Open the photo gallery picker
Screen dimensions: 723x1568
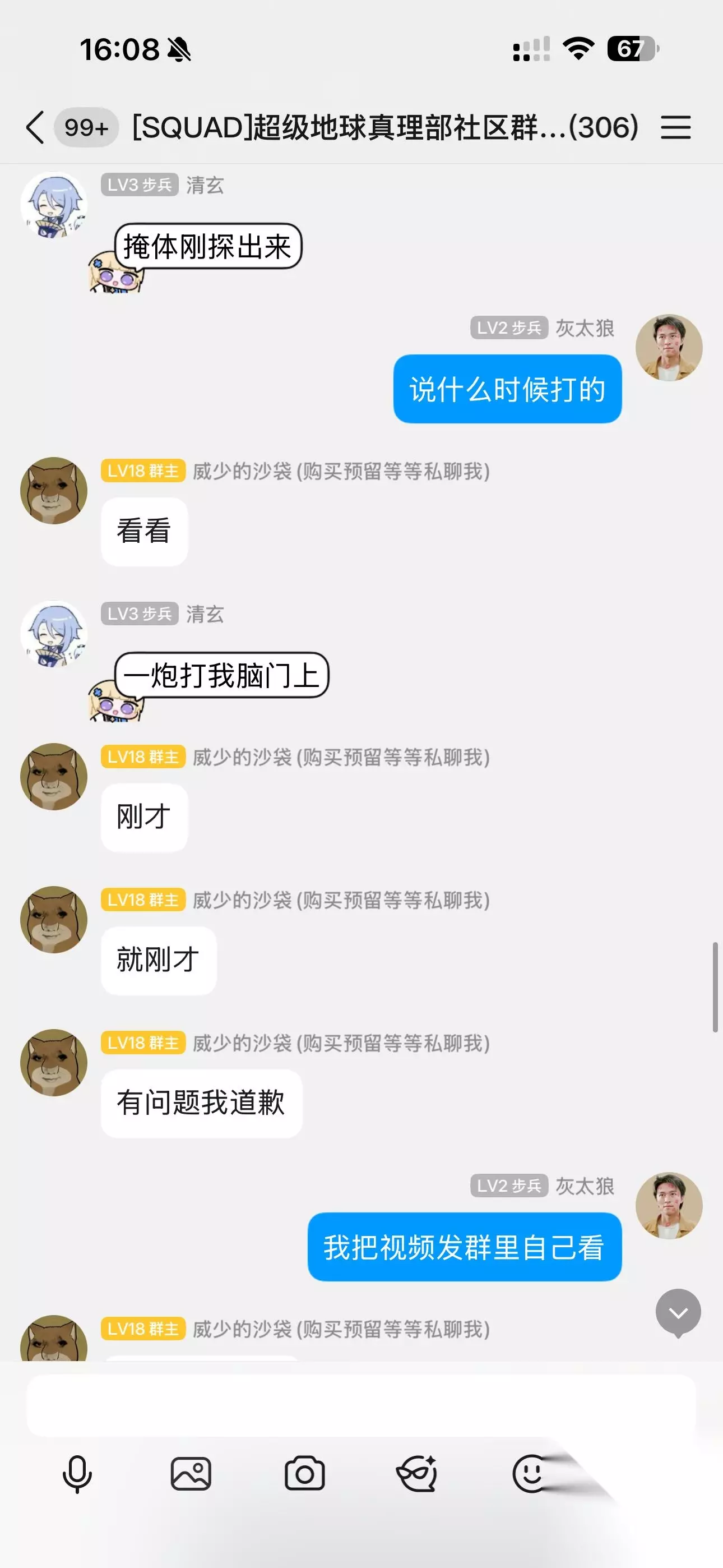click(191, 1474)
